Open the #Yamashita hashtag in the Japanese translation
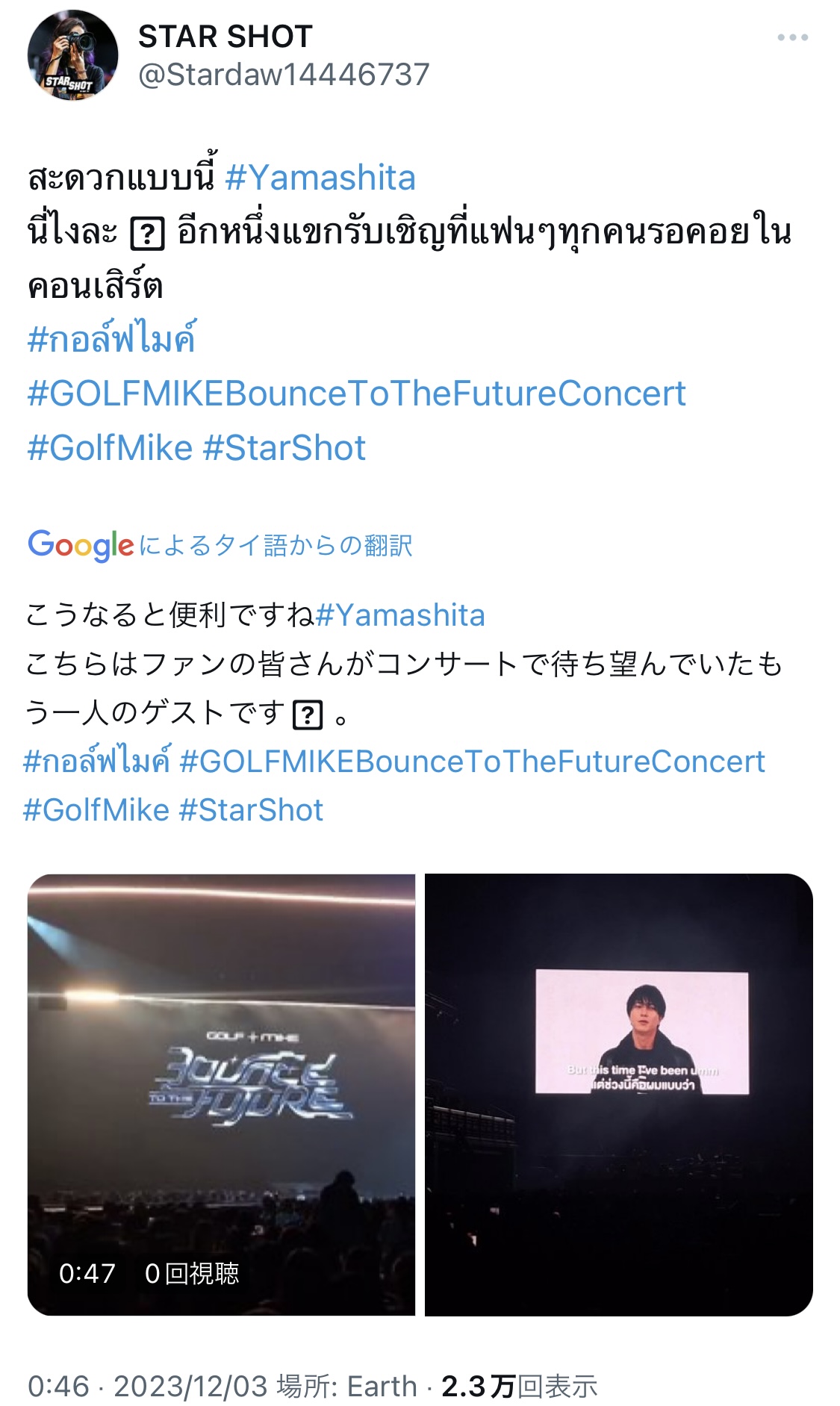The height and width of the screenshot is (1406, 840). 400,615
